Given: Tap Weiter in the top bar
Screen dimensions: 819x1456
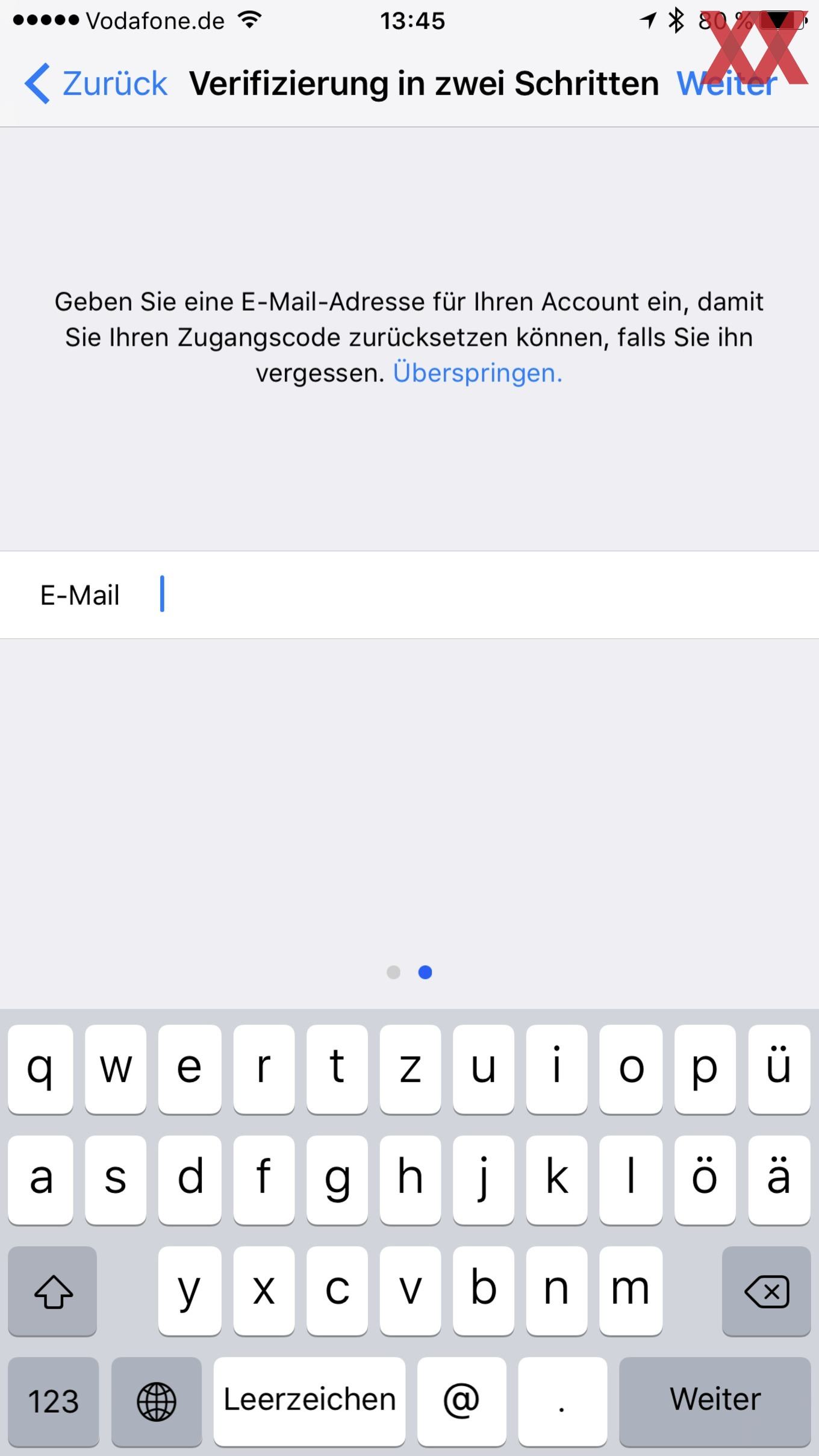Looking at the screenshot, I should point(727,83).
